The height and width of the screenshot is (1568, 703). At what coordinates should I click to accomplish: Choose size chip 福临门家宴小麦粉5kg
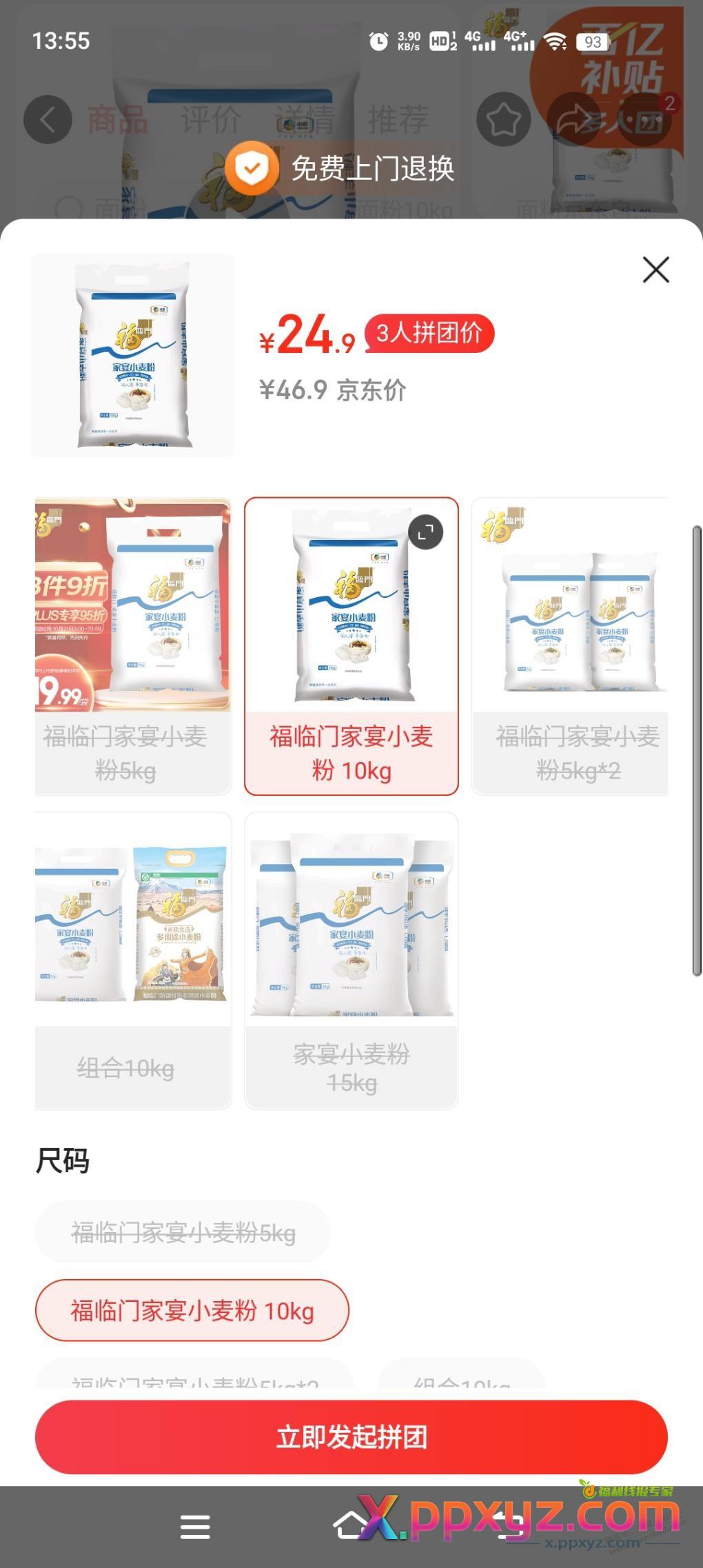(x=183, y=1232)
